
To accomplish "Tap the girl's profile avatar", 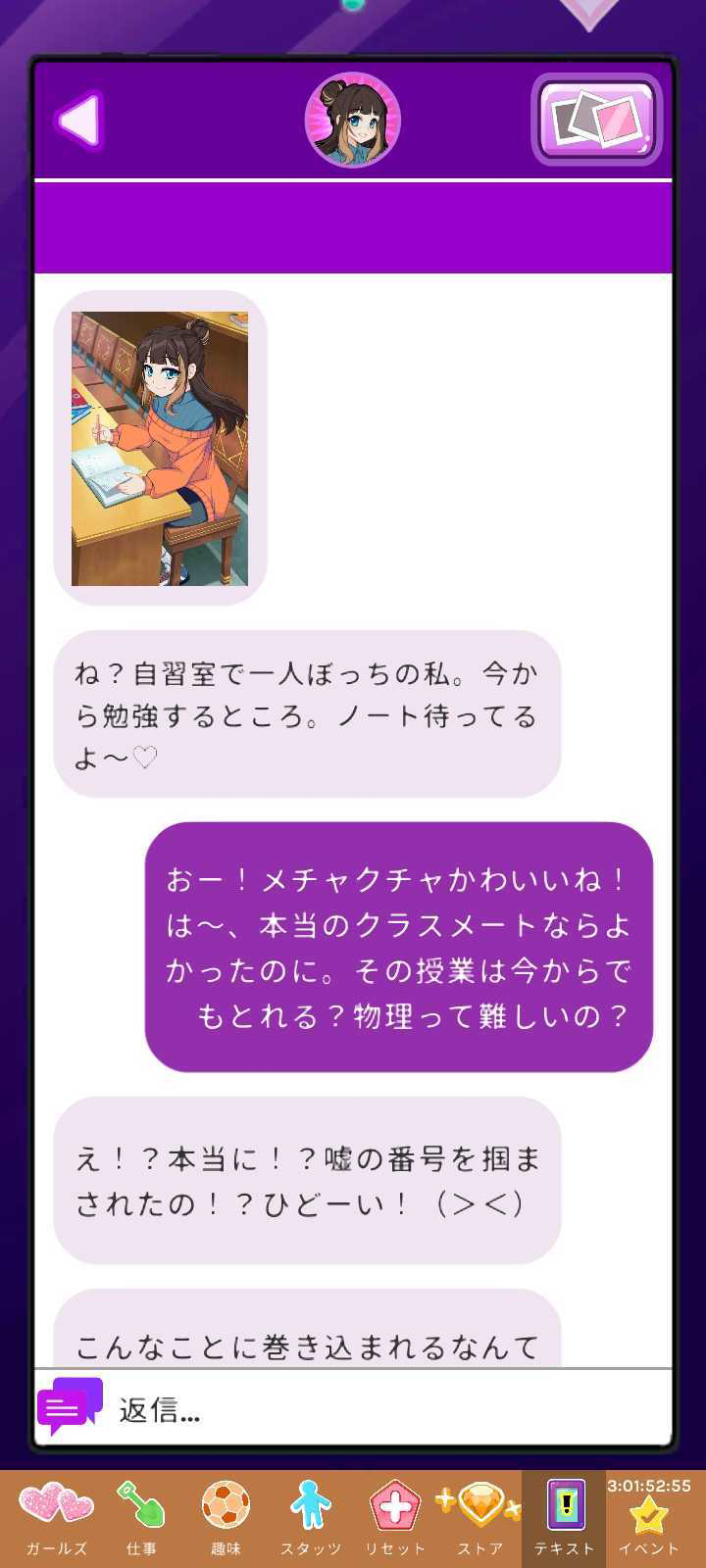I will 353,121.
